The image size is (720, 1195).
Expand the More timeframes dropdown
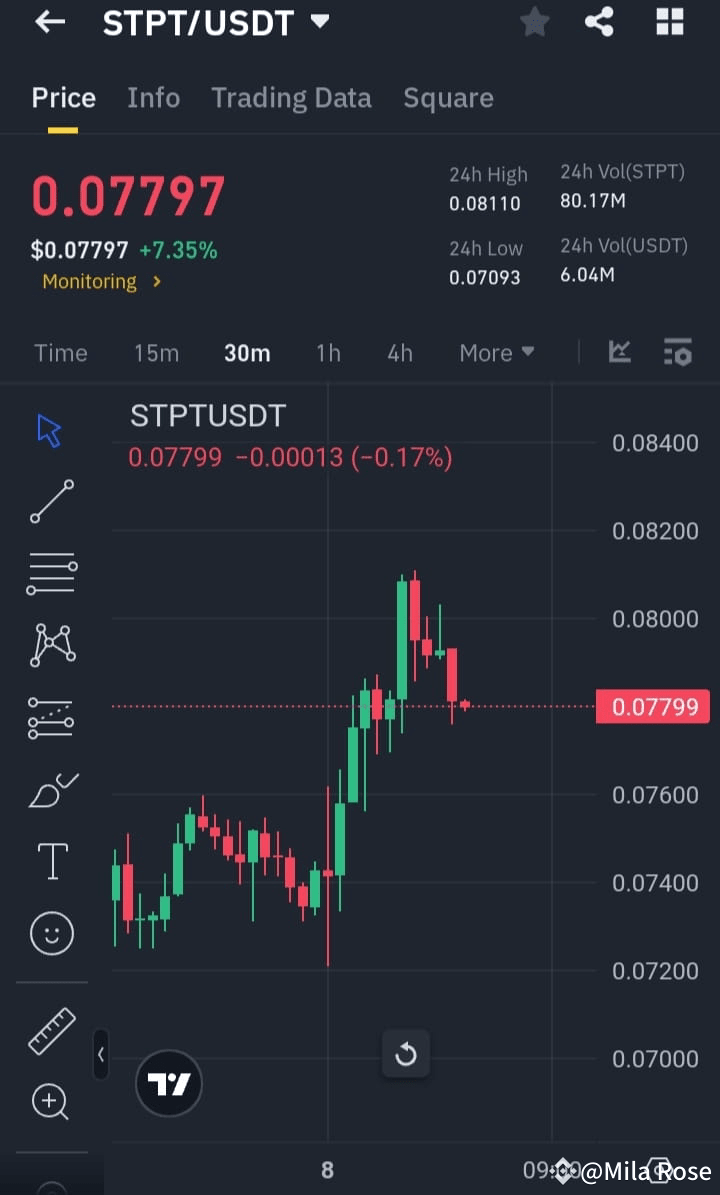[x=496, y=352]
